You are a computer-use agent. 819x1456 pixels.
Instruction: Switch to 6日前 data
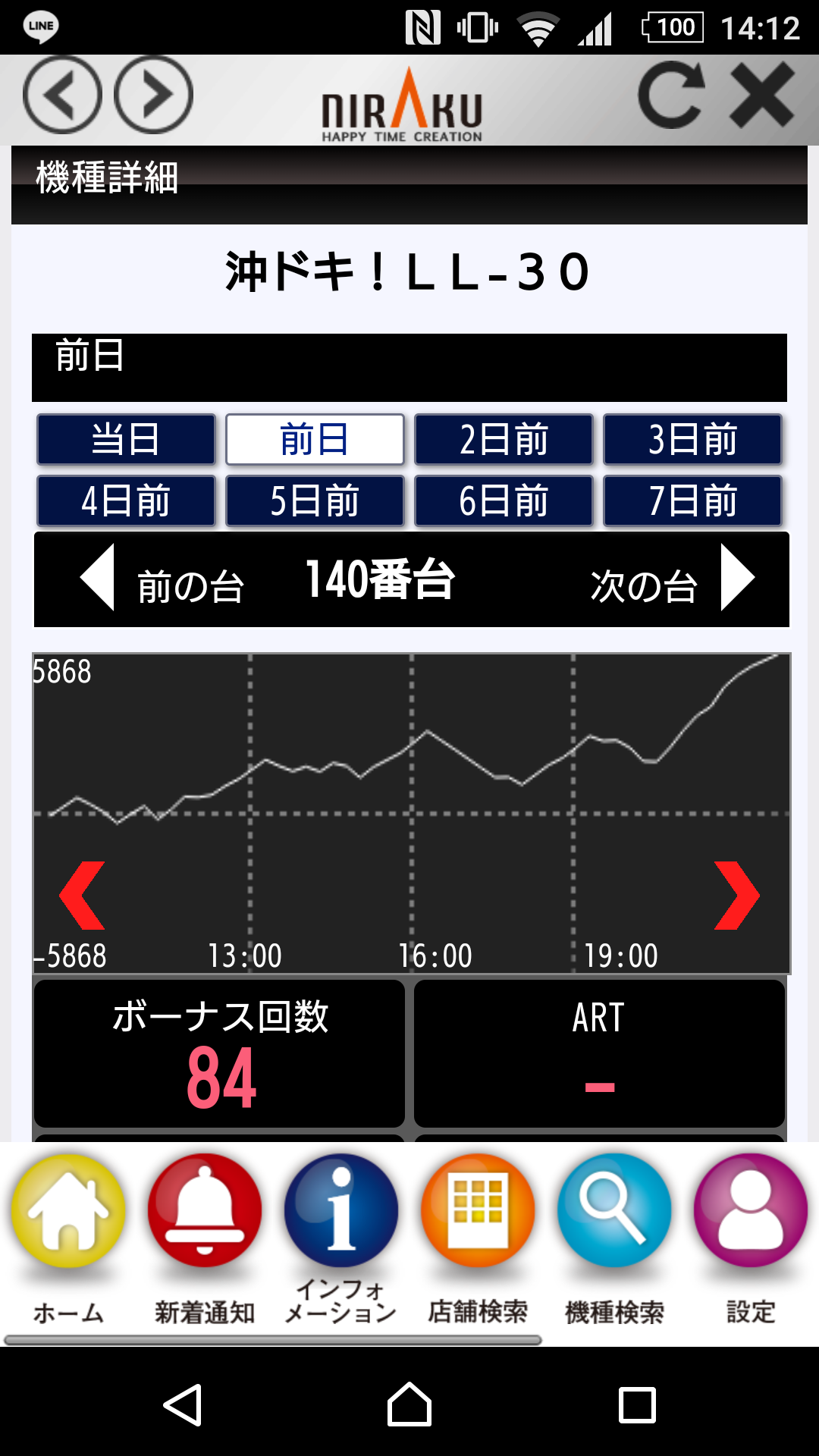coord(504,500)
